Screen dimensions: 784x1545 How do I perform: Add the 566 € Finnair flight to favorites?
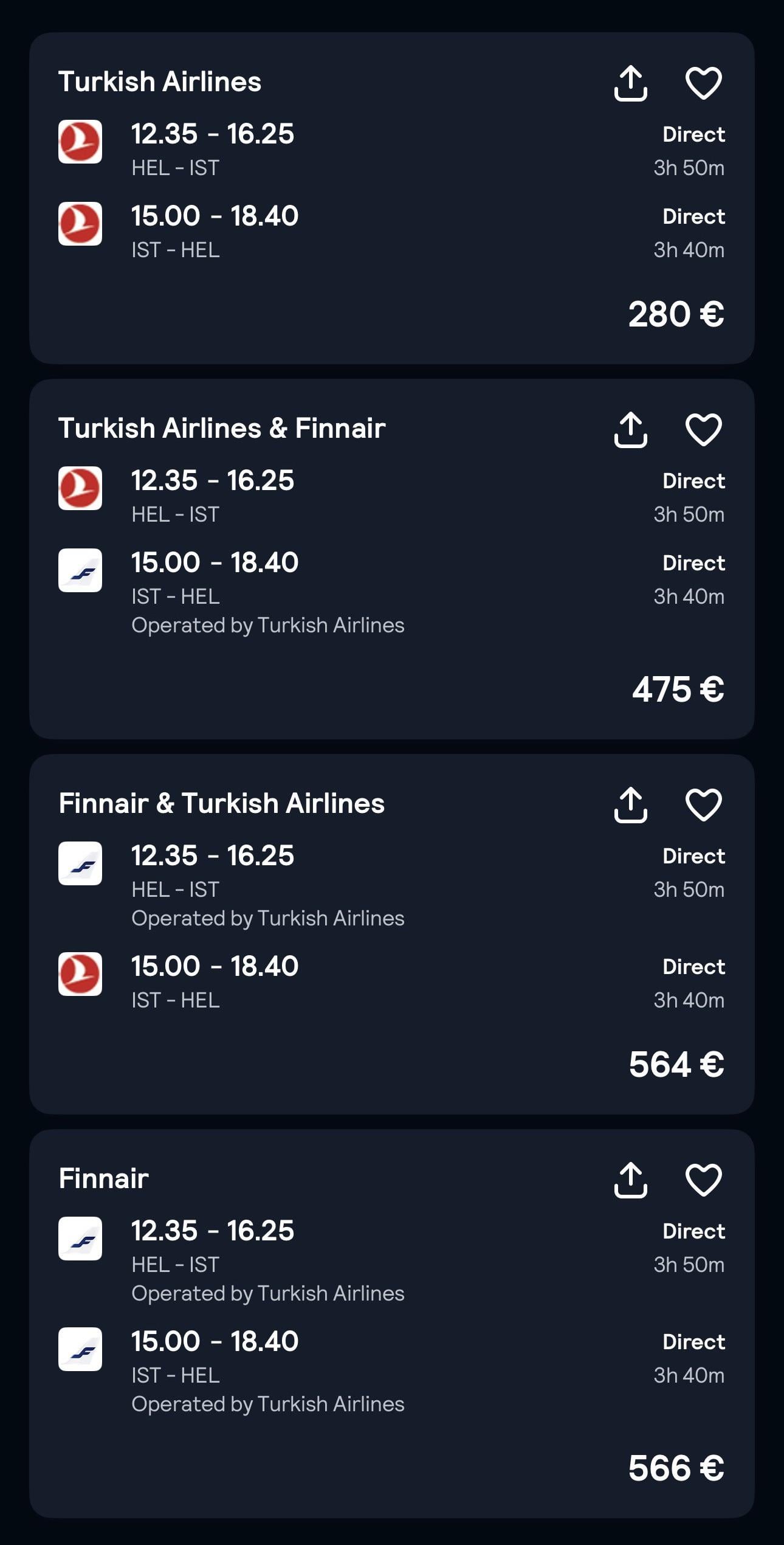[704, 1180]
